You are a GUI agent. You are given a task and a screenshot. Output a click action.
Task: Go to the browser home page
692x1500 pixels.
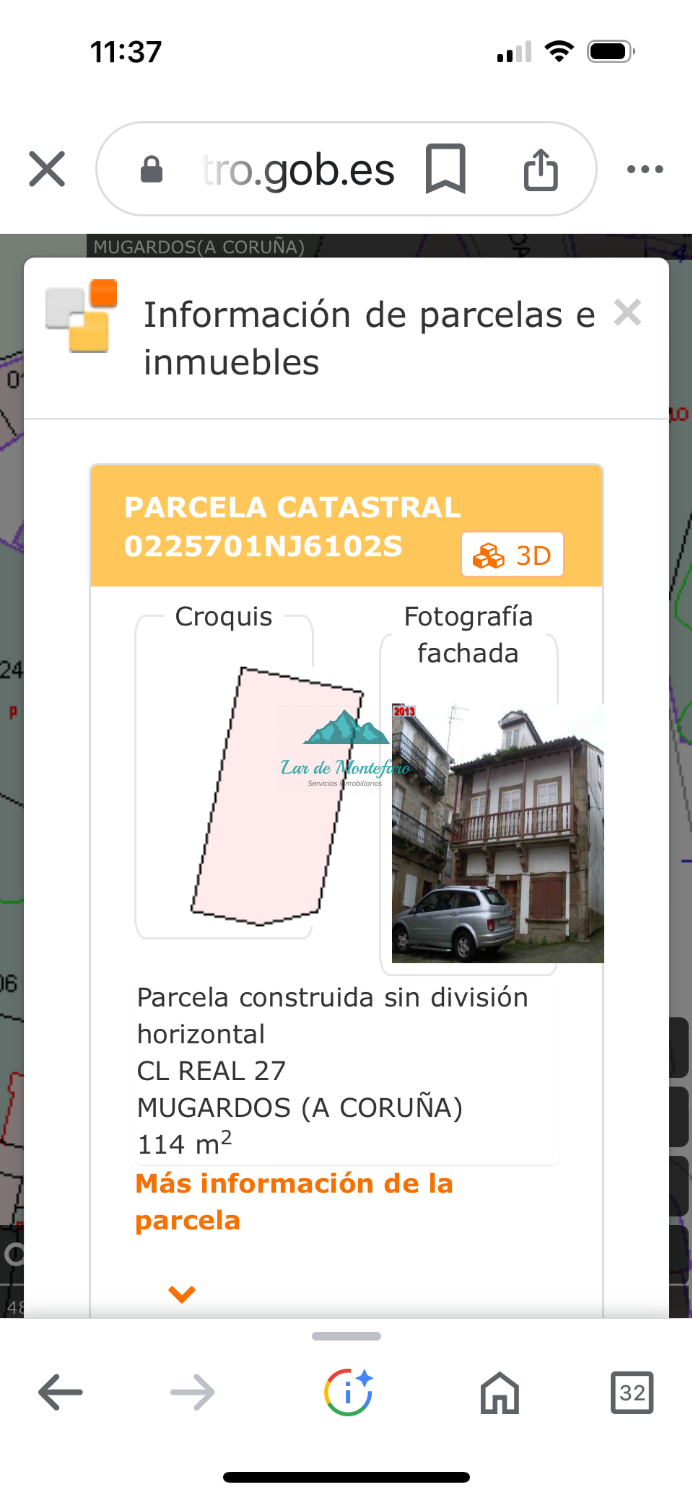pos(499,1392)
